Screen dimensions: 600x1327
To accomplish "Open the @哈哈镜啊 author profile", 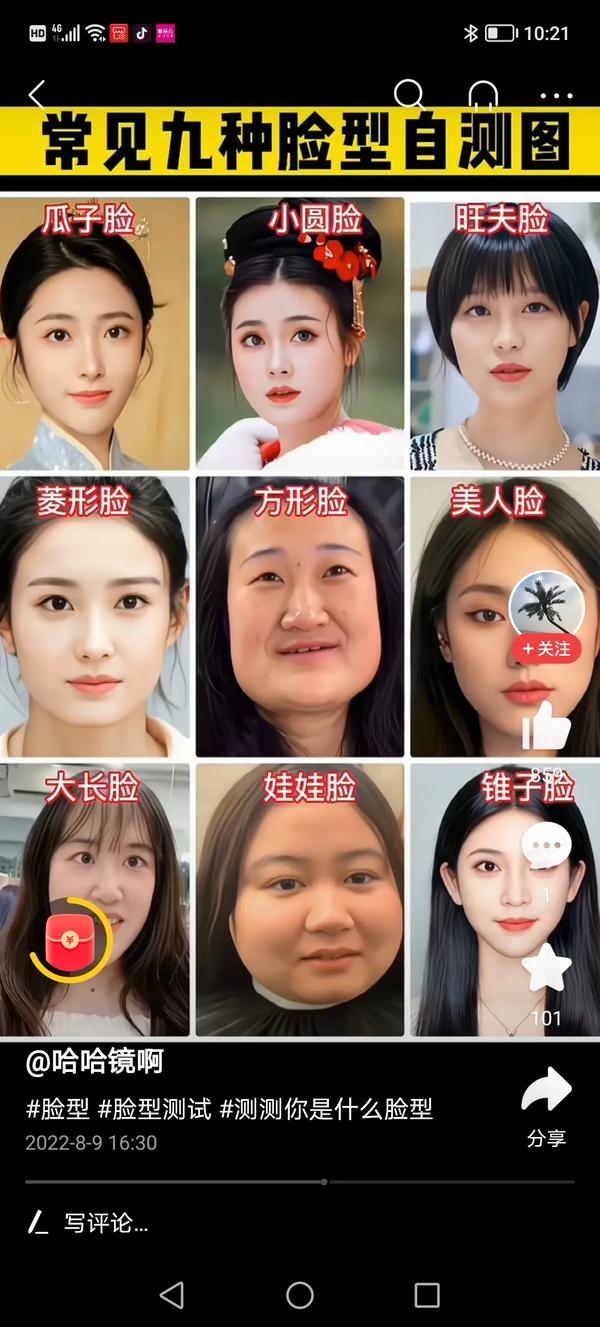I will click(94, 1062).
